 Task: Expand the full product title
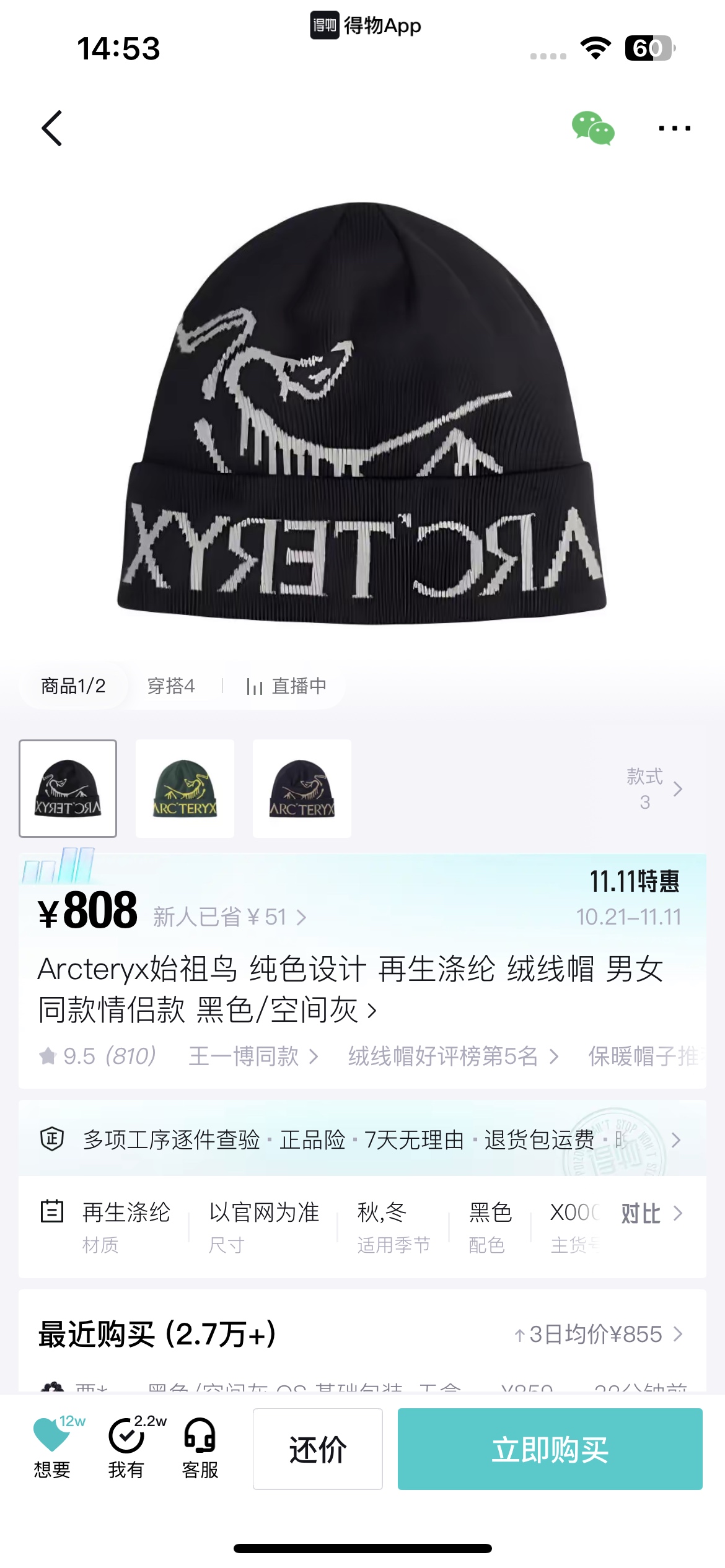[372, 1011]
